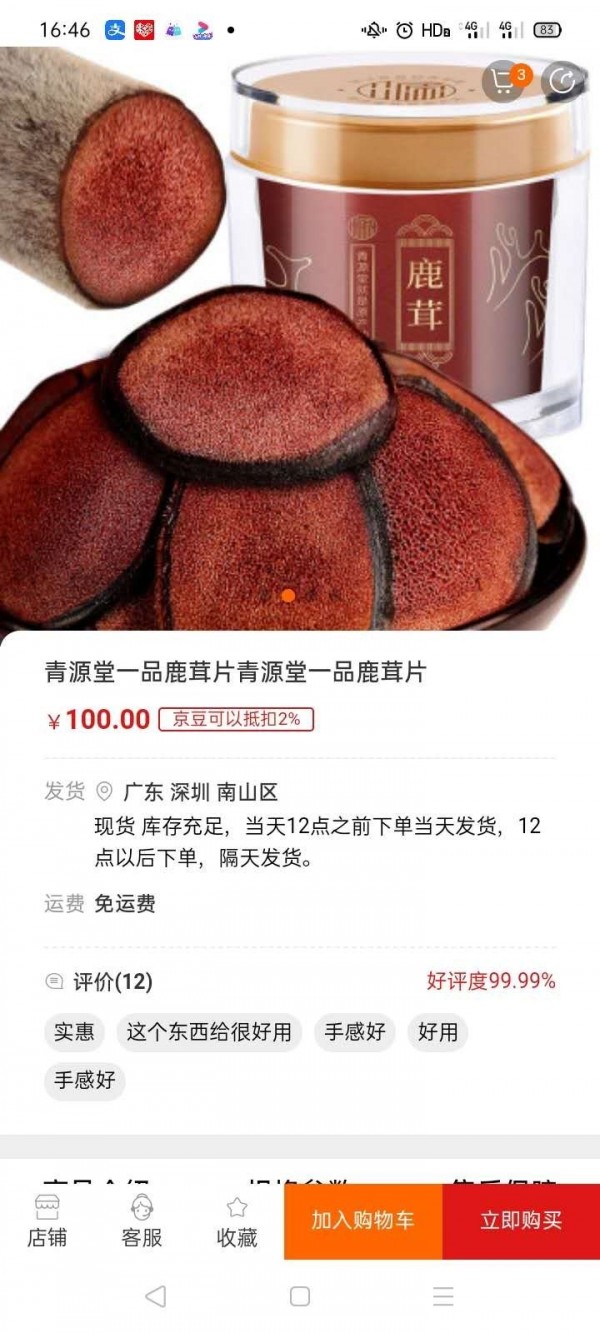Select the 实惠 review tag
This screenshot has height=1333, width=600.
[74, 1032]
